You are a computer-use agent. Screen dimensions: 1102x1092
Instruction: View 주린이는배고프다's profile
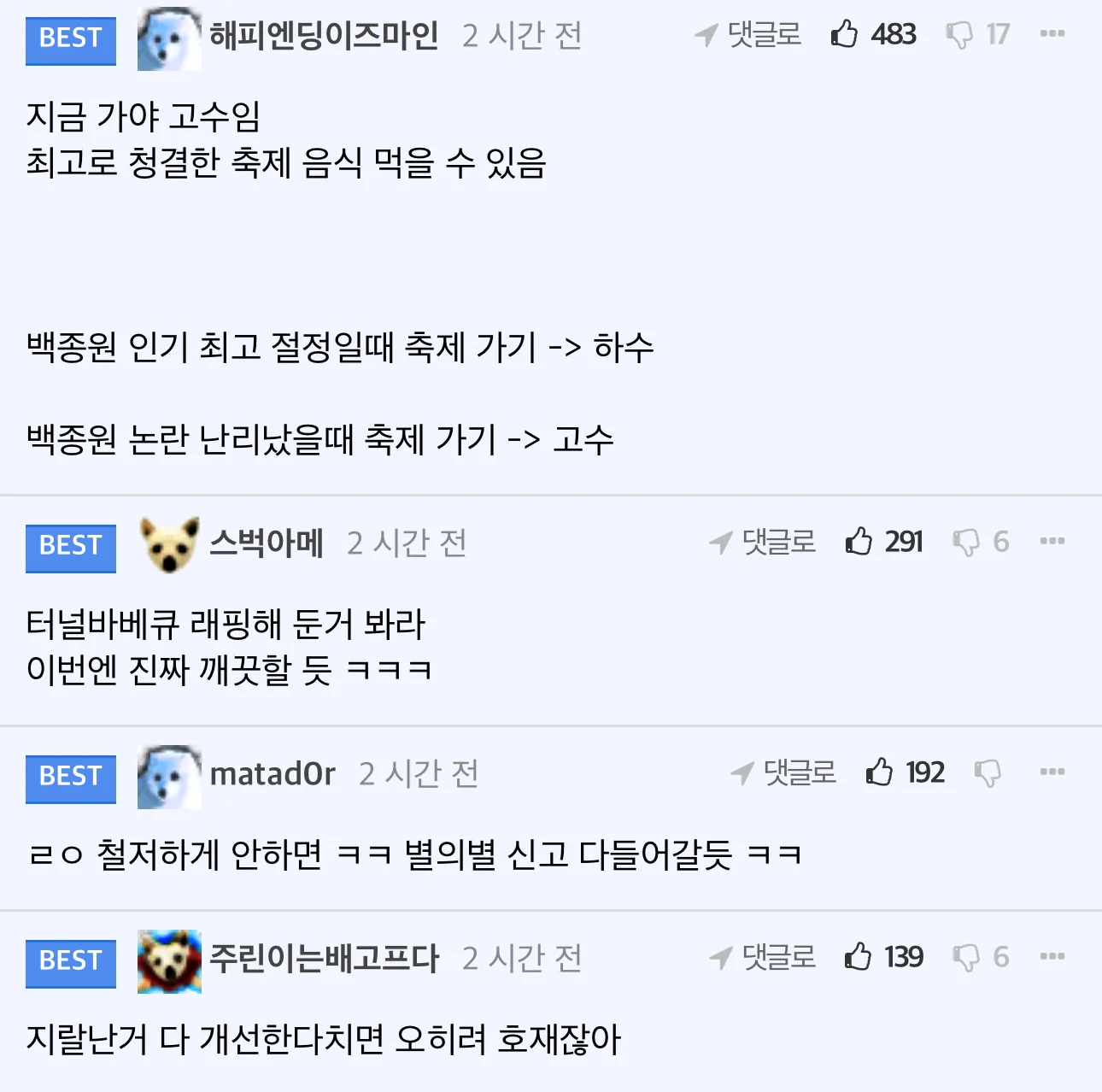tap(324, 959)
